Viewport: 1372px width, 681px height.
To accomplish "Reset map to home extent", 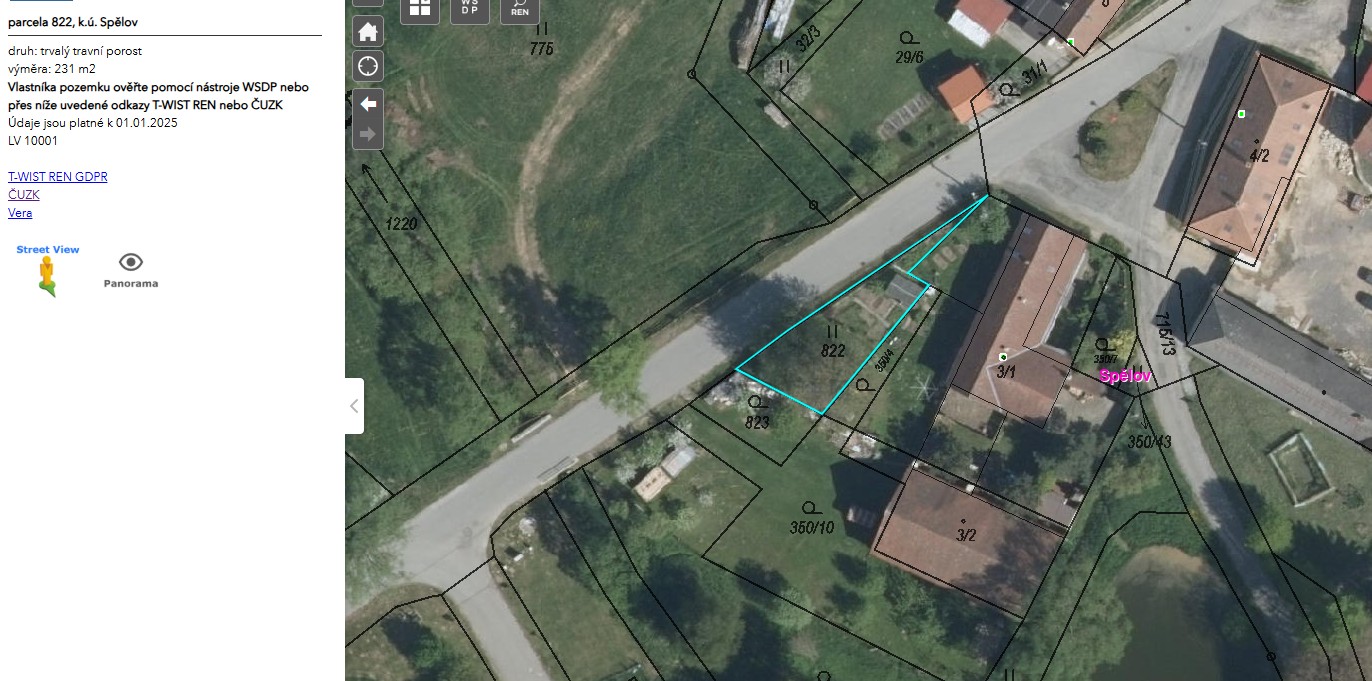I will 368,32.
